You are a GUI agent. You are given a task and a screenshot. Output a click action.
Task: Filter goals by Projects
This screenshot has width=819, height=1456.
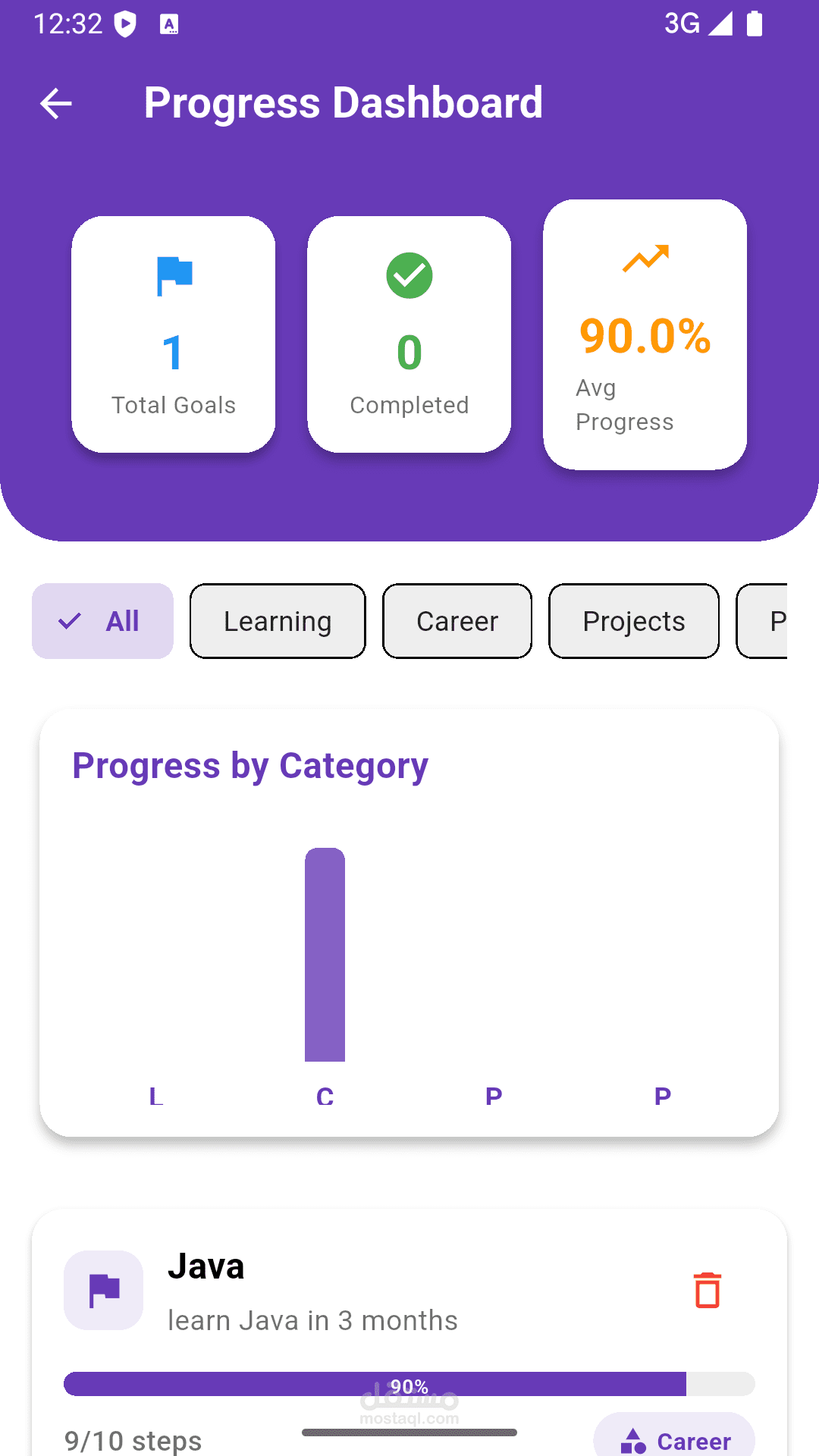click(634, 621)
